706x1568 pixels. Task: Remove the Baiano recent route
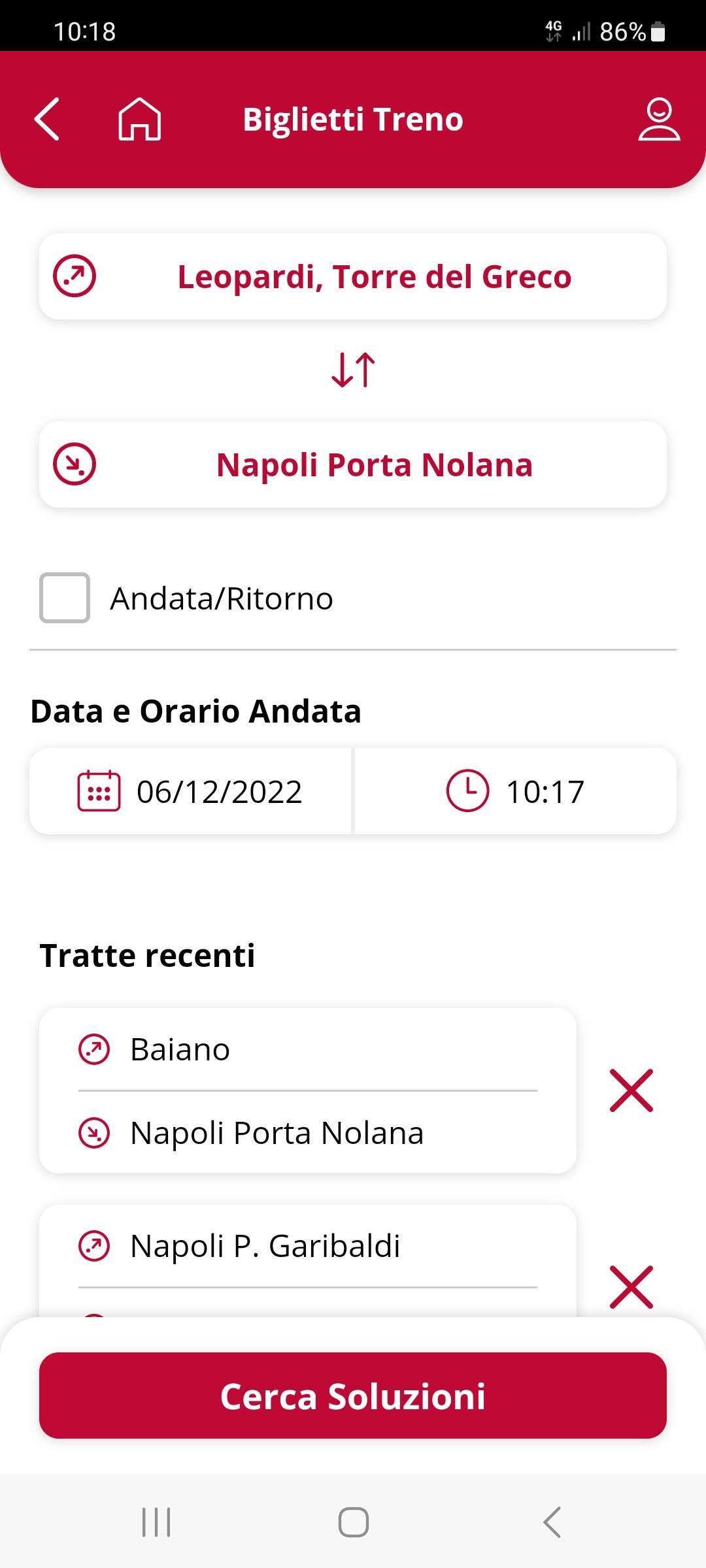pyautogui.click(x=631, y=1090)
